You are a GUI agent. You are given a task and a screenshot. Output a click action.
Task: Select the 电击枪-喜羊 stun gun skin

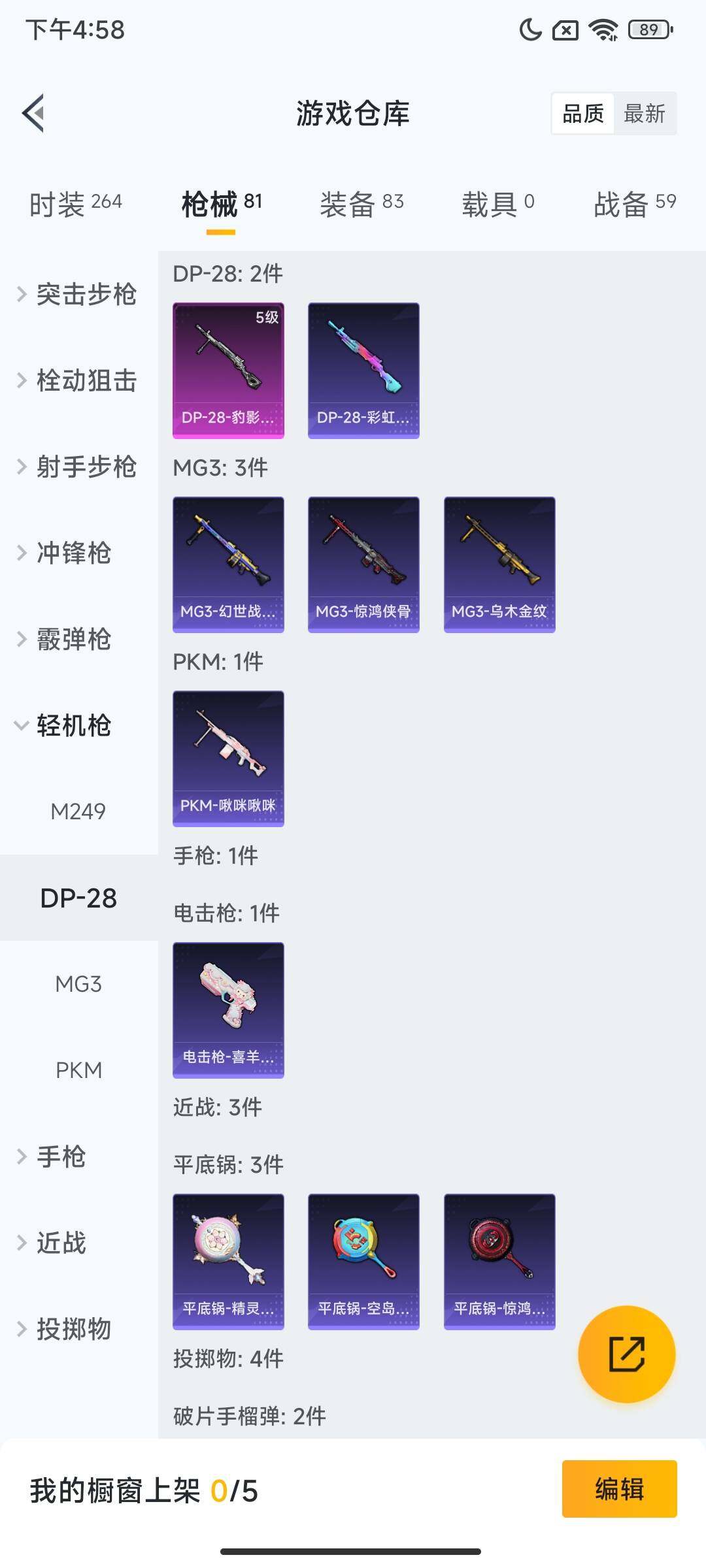pyautogui.click(x=228, y=1009)
